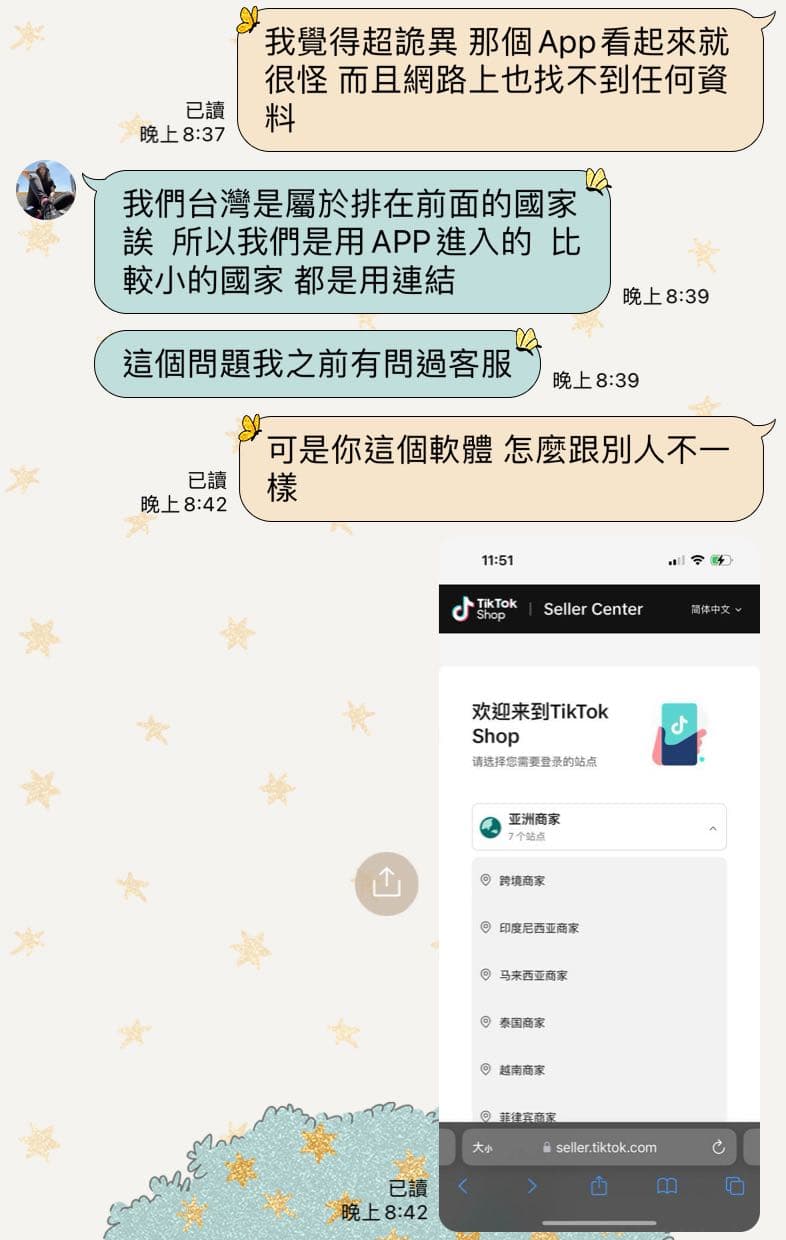
Task: Navigate back using Safari's back arrow
Action: pos(463,1187)
